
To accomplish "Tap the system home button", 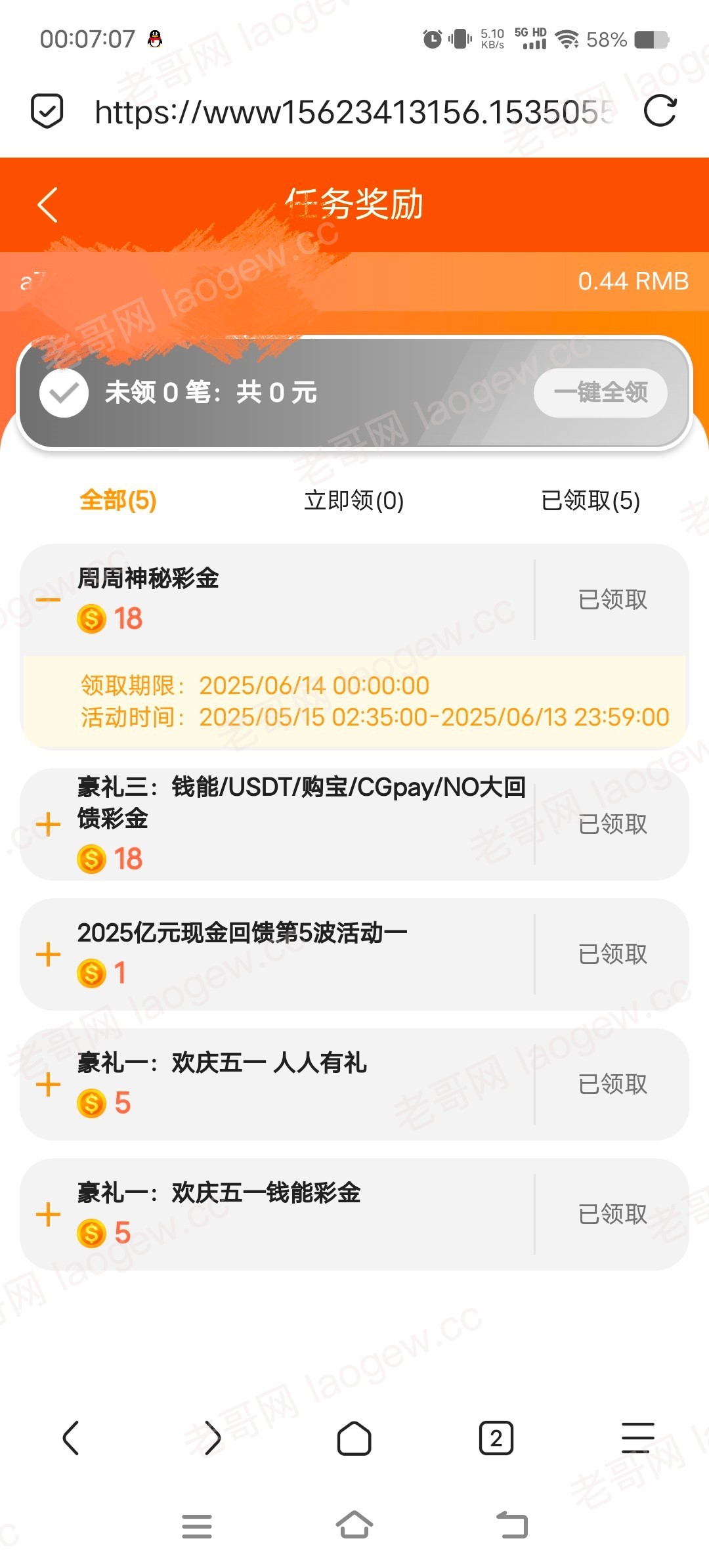I will point(354,1525).
